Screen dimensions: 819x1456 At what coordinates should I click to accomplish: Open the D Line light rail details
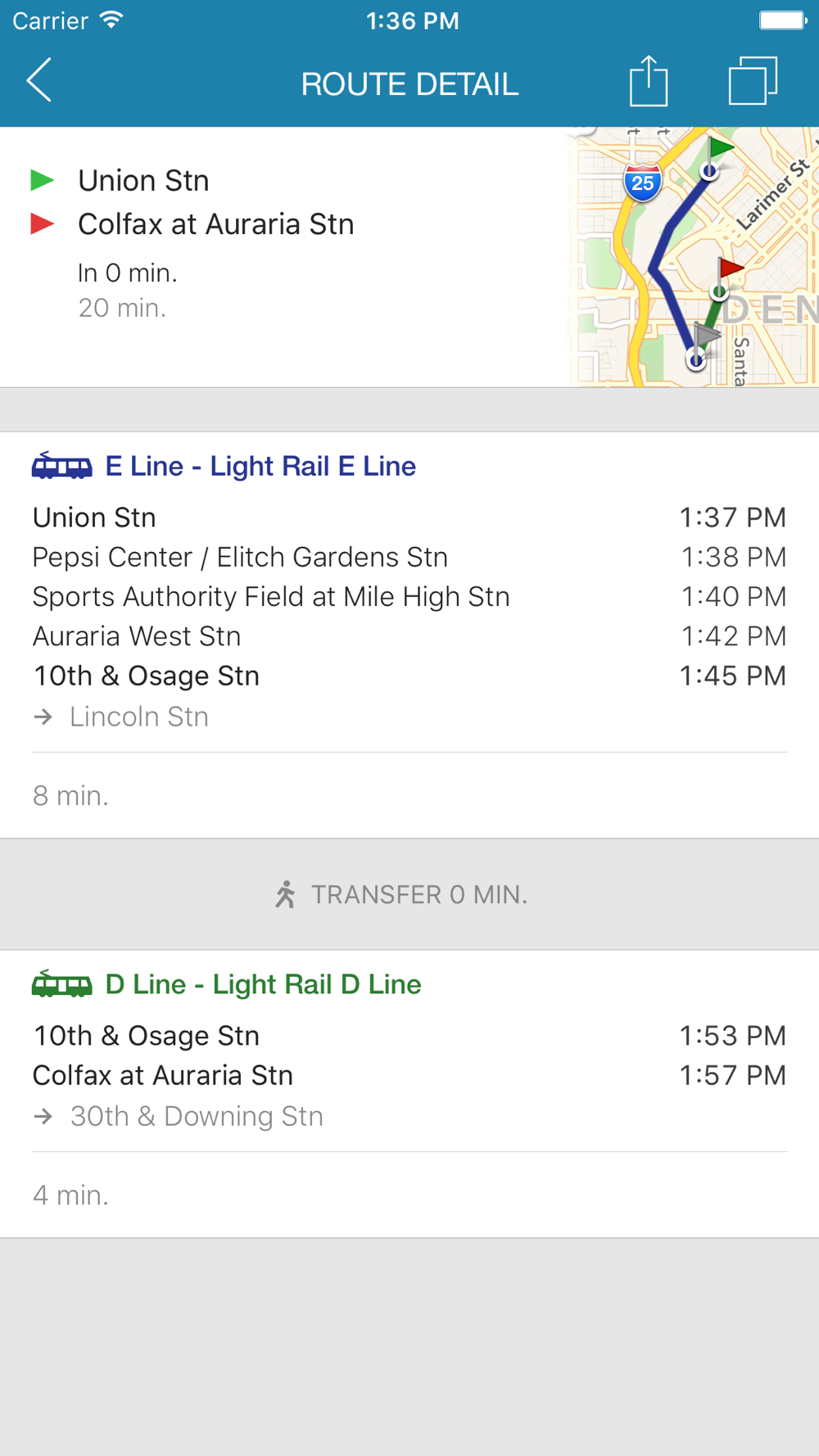(226, 983)
